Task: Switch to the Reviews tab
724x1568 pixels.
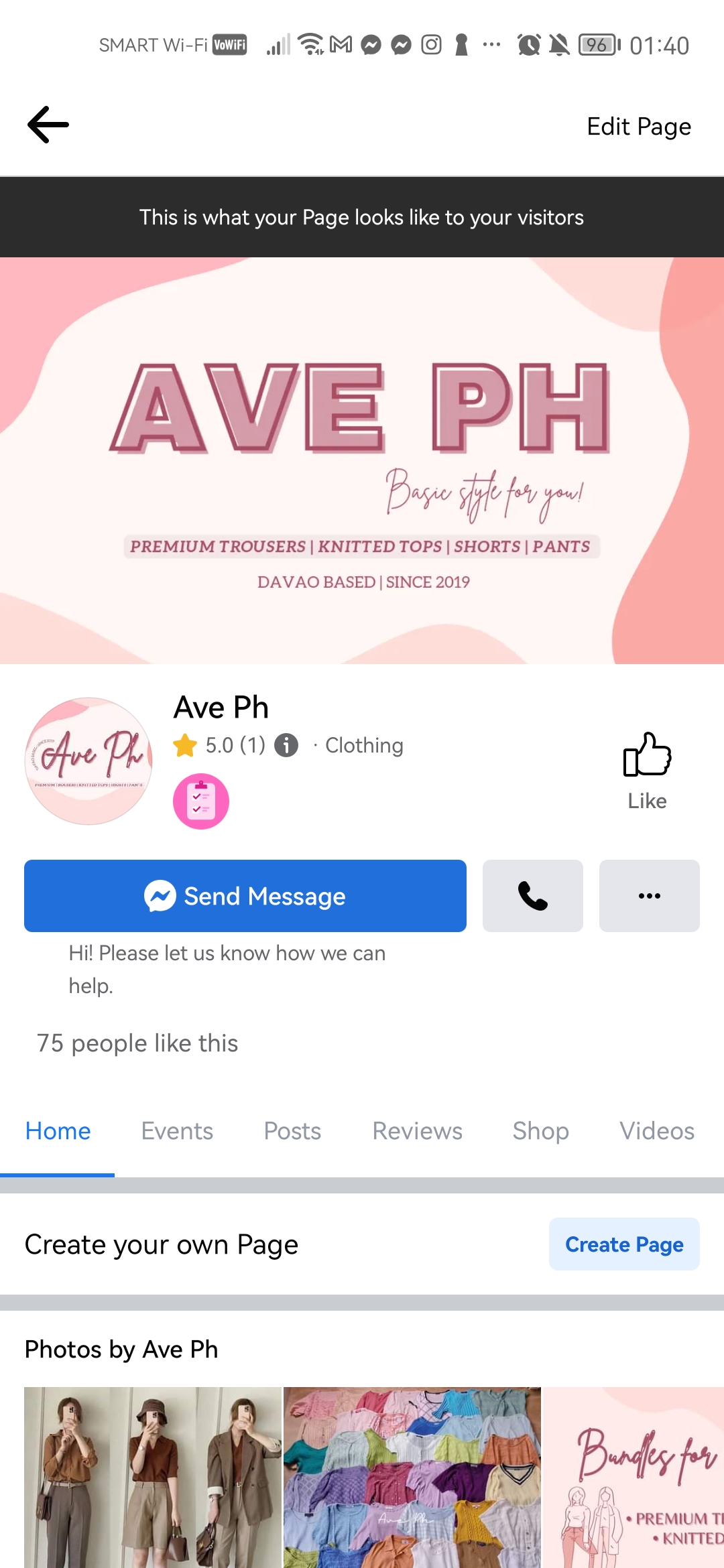Action: [417, 1131]
